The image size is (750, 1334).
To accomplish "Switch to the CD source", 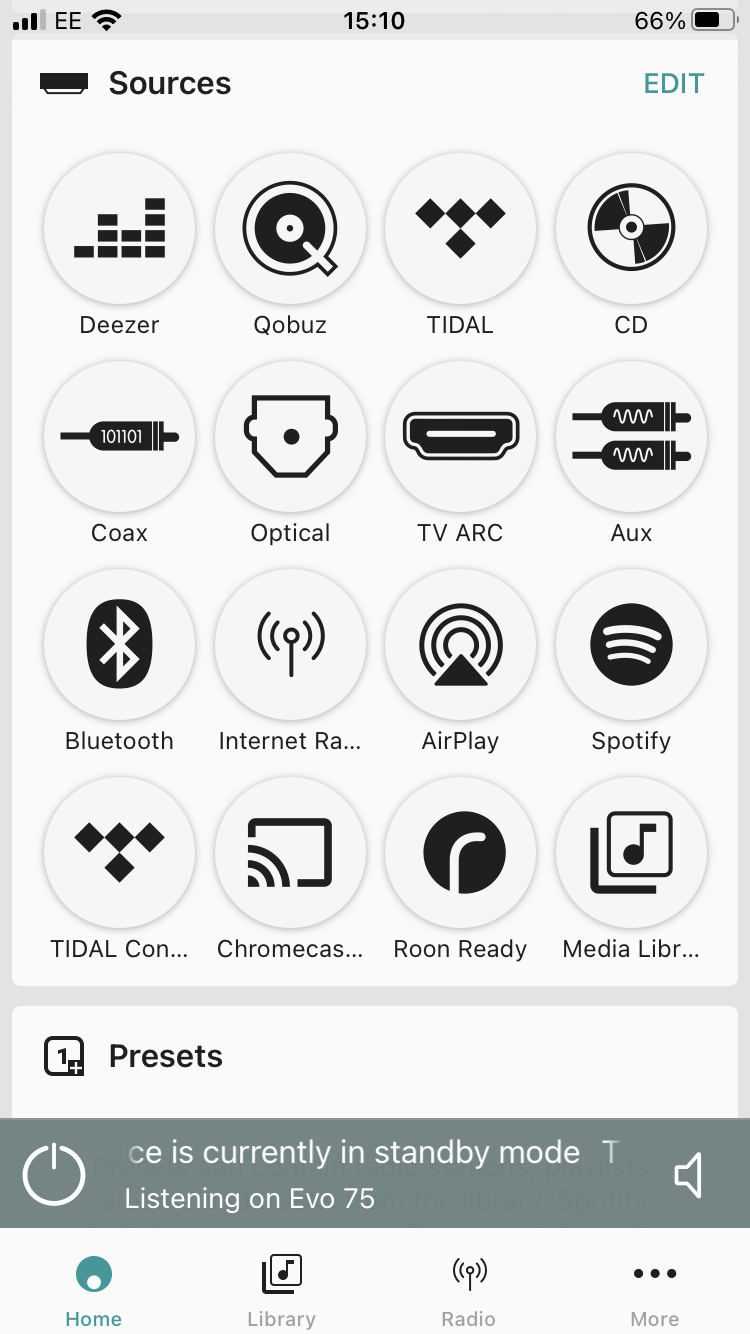I will (631, 229).
